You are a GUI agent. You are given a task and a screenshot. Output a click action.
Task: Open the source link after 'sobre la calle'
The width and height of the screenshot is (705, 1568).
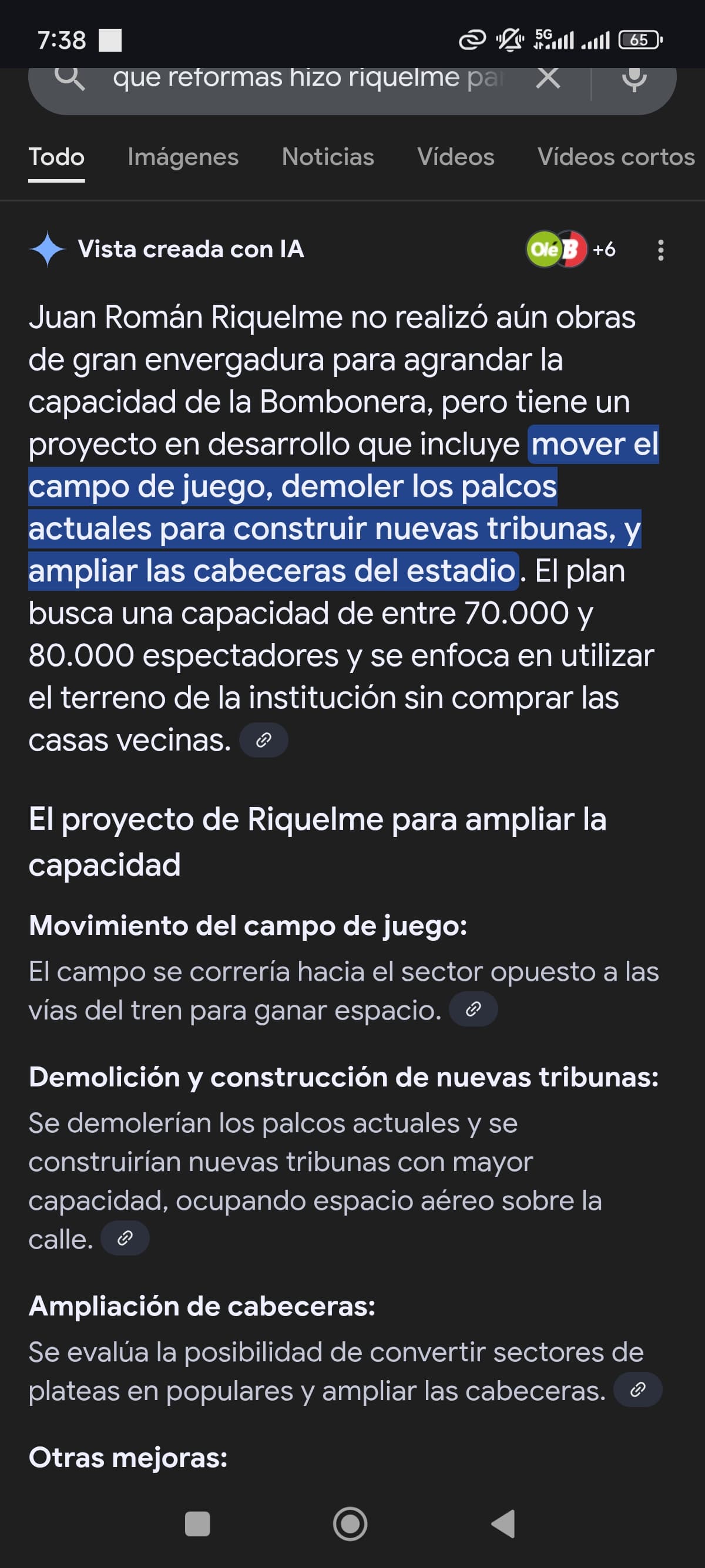[x=125, y=1238]
